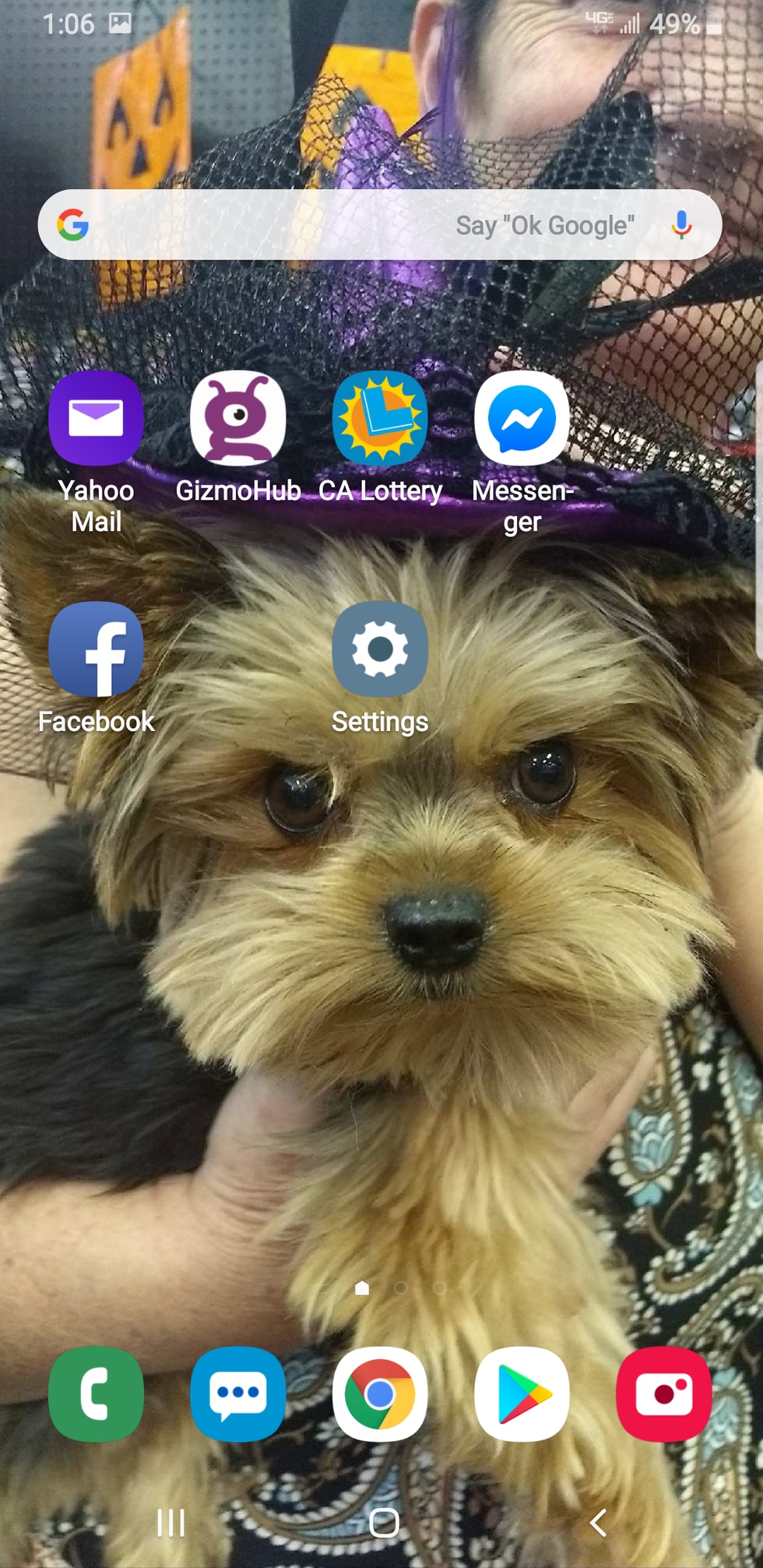The image size is (763, 1568).
Task: Open Messenger app
Action: 522,419
